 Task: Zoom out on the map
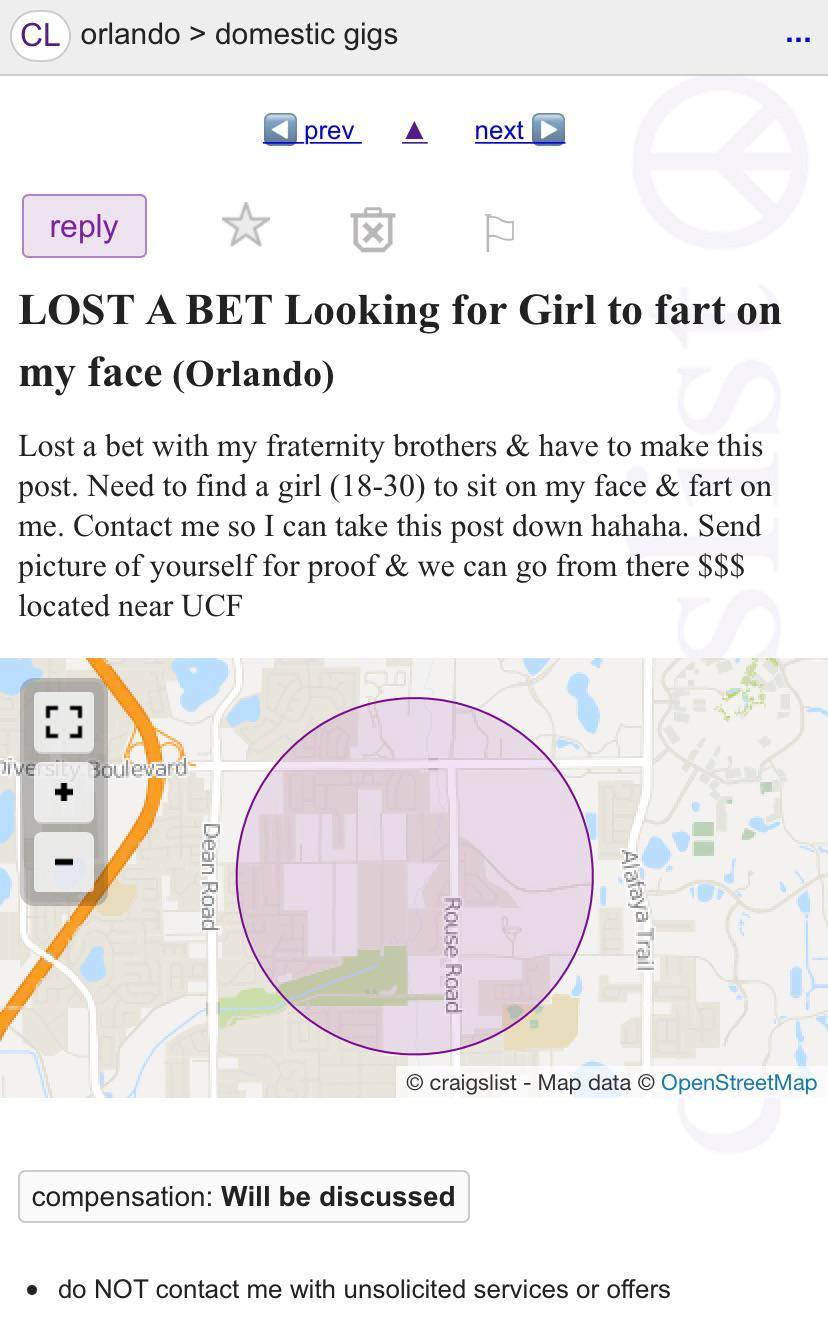pos(64,861)
